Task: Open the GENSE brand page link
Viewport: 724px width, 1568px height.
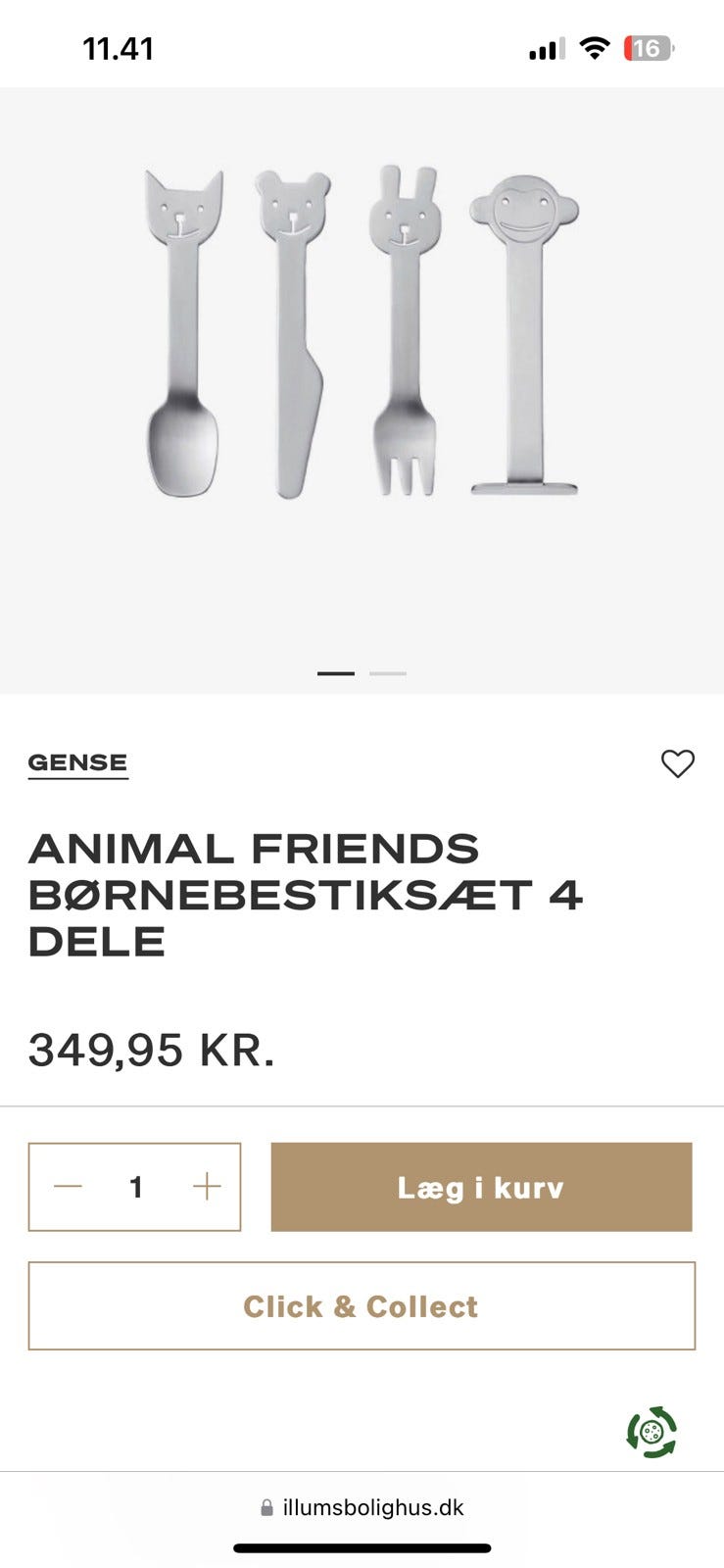Action: (x=77, y=762)
